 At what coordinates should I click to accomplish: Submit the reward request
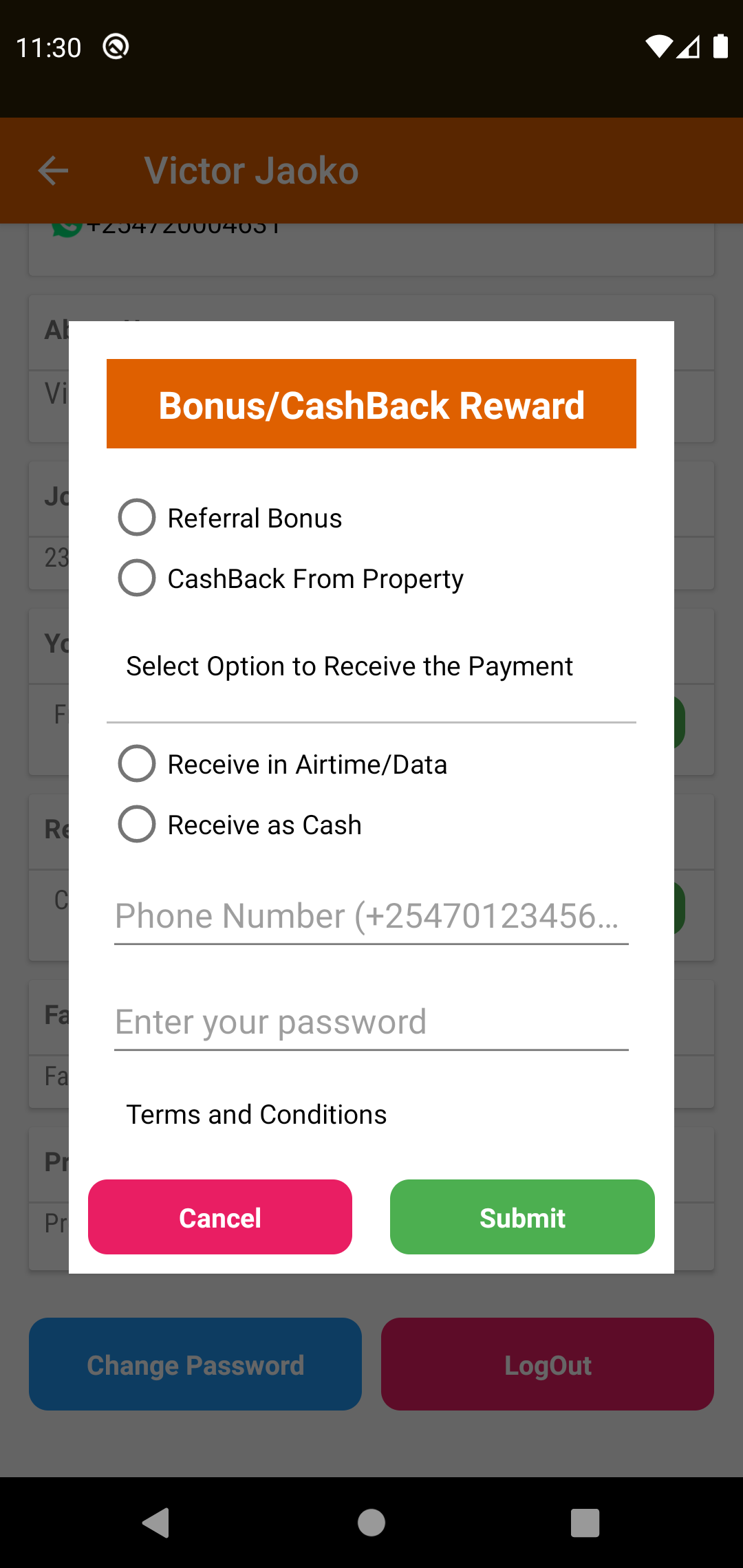pyautogui.click(x=522, y=1217)
